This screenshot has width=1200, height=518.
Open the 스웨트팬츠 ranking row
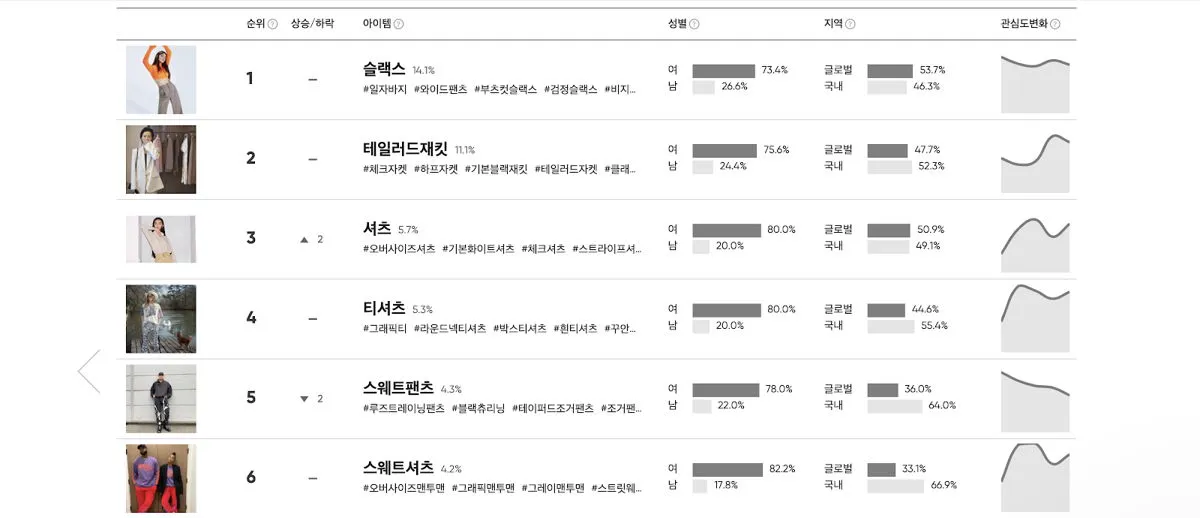tap(596, 399)
